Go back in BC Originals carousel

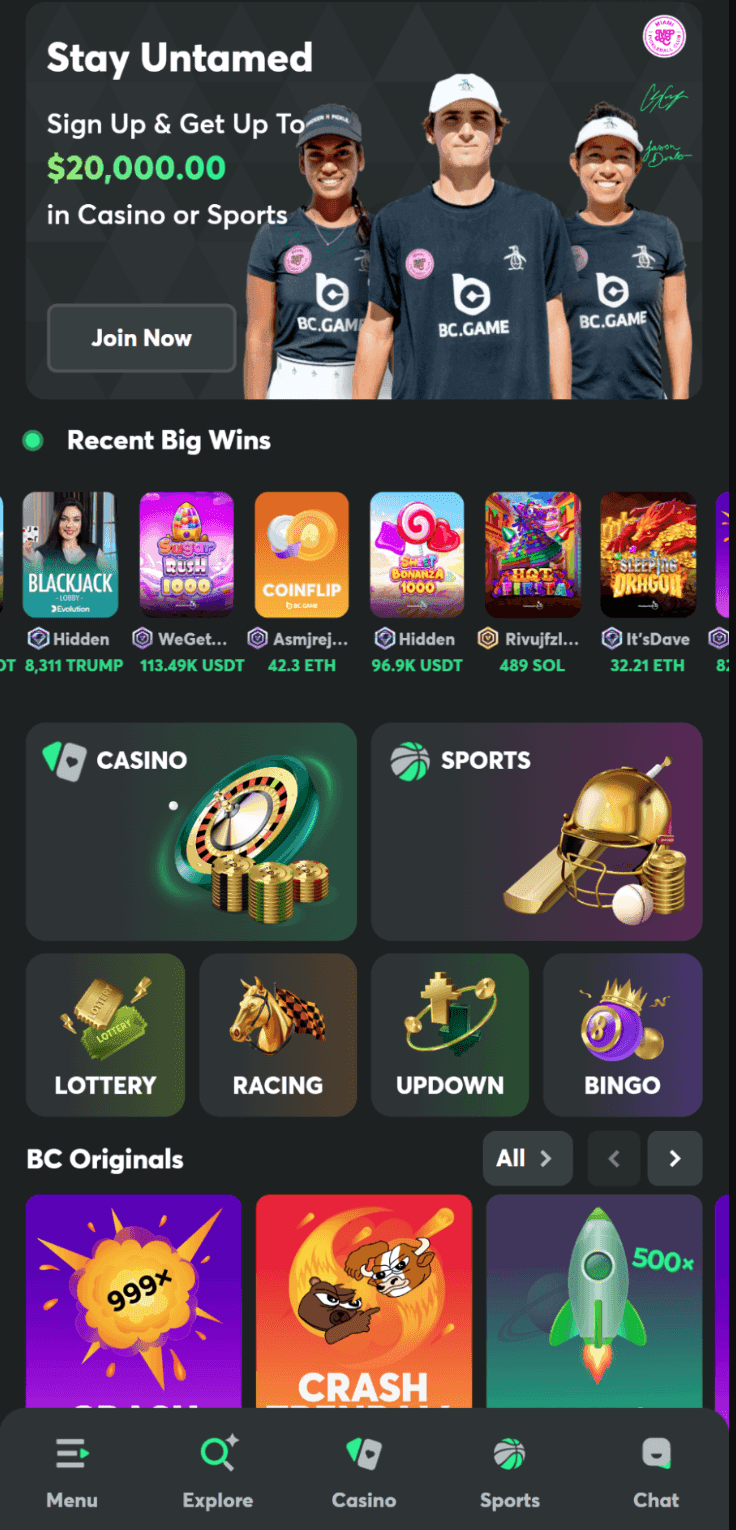[613, 1158]
